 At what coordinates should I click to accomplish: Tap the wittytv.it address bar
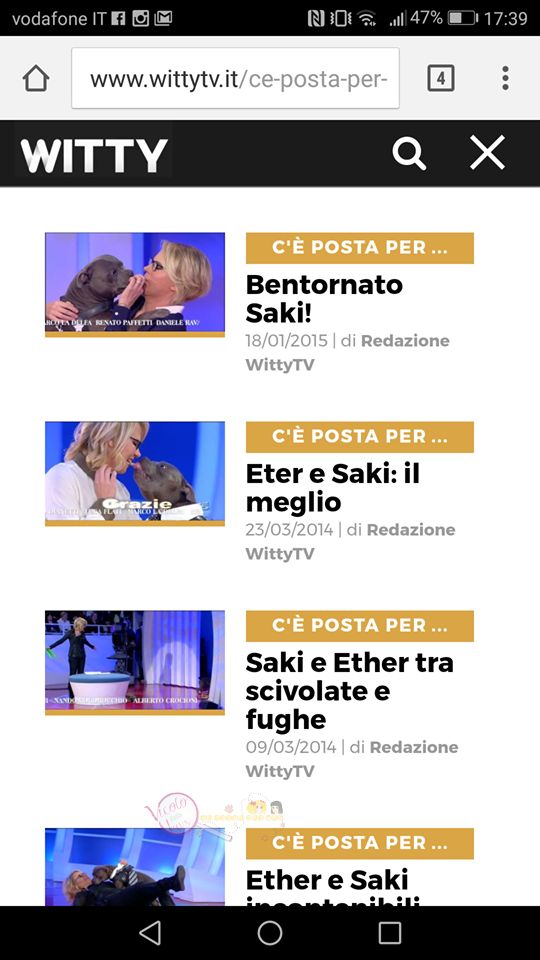[x=236, y=78]
